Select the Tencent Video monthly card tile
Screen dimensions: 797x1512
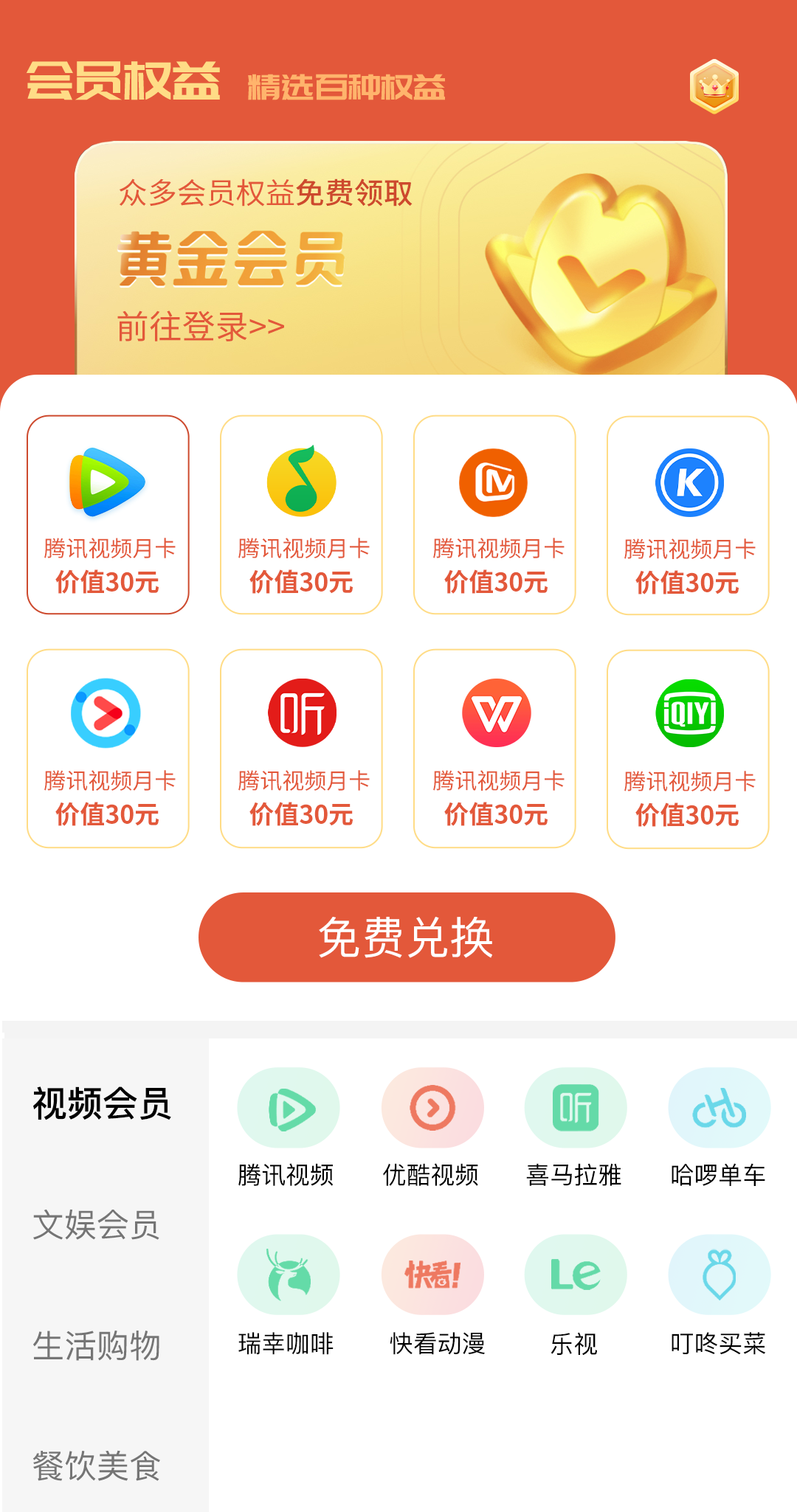click(108, 515)
